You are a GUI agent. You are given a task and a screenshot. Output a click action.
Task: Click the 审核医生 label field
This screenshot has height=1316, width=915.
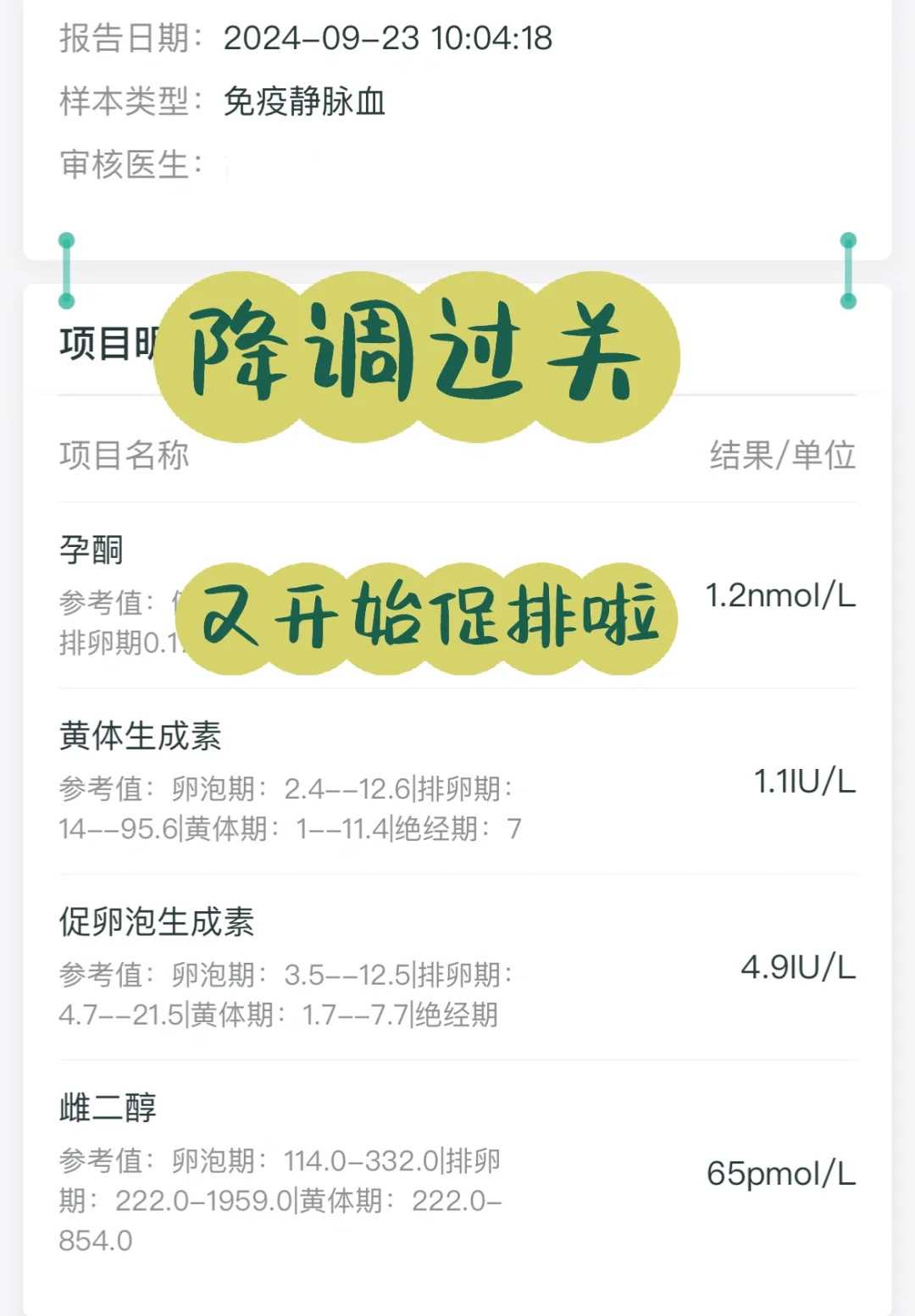point(131,163)
